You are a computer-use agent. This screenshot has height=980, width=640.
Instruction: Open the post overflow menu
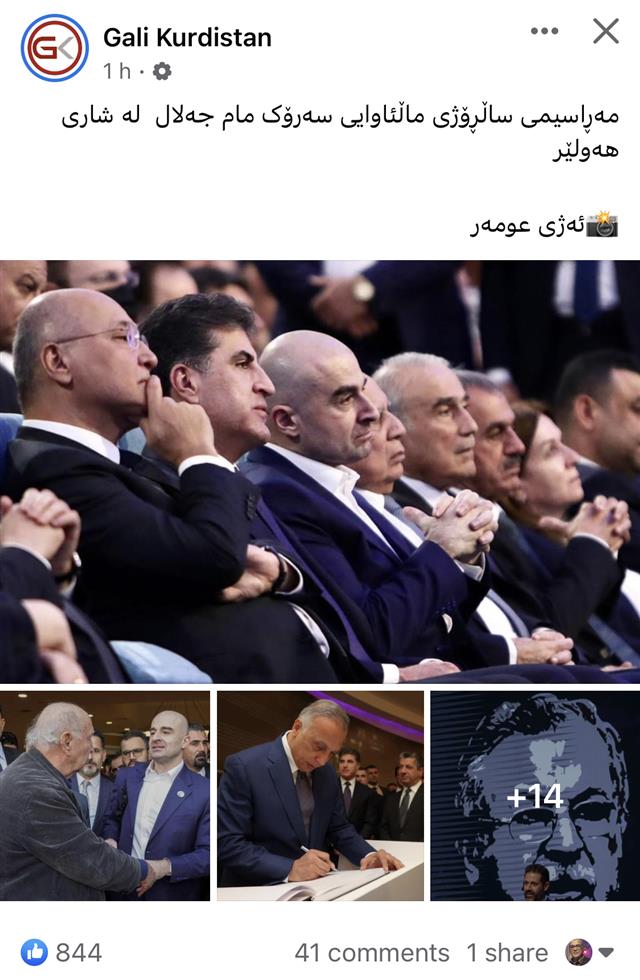coord(544,32)
